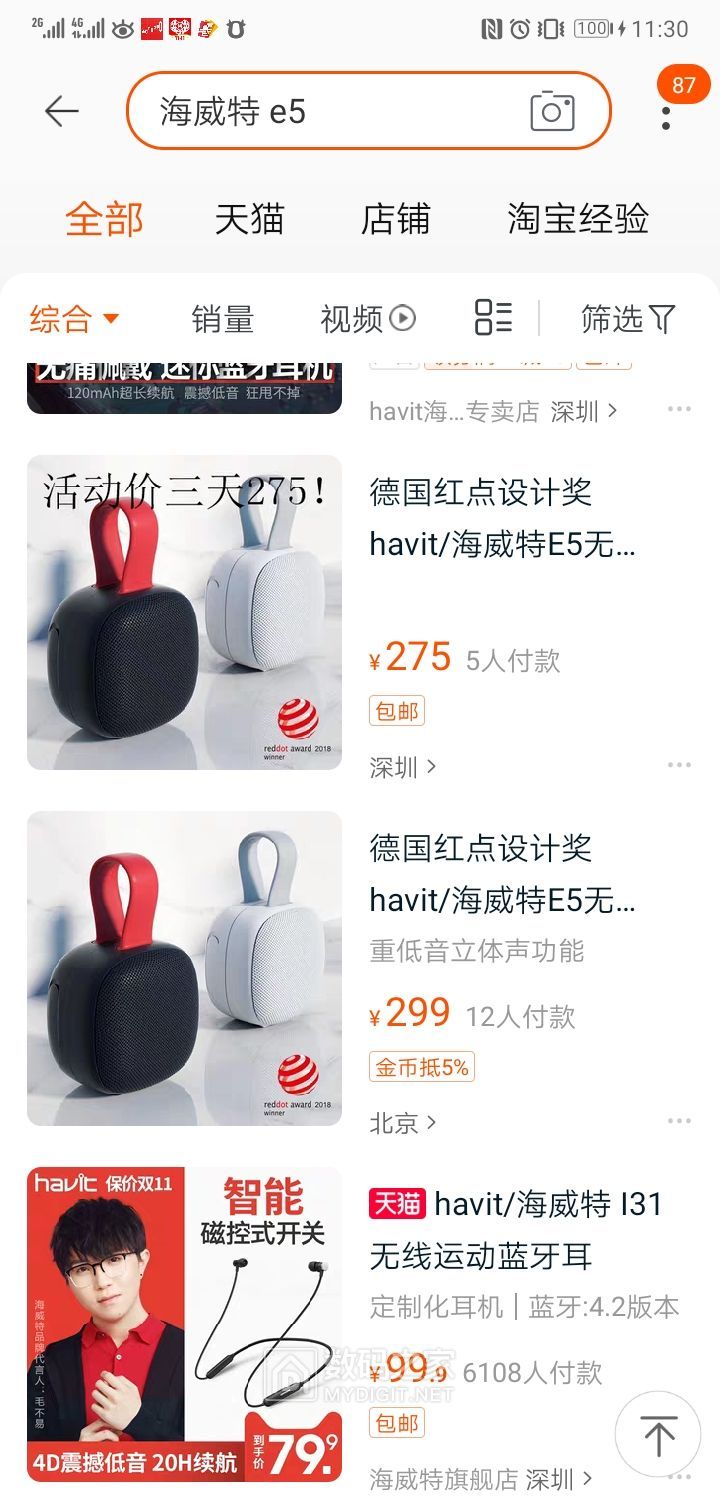720x1496 pixels.
Task: Open havit I31 无线运动蓝牙耳 product
Action: [x=515, y=1229]
